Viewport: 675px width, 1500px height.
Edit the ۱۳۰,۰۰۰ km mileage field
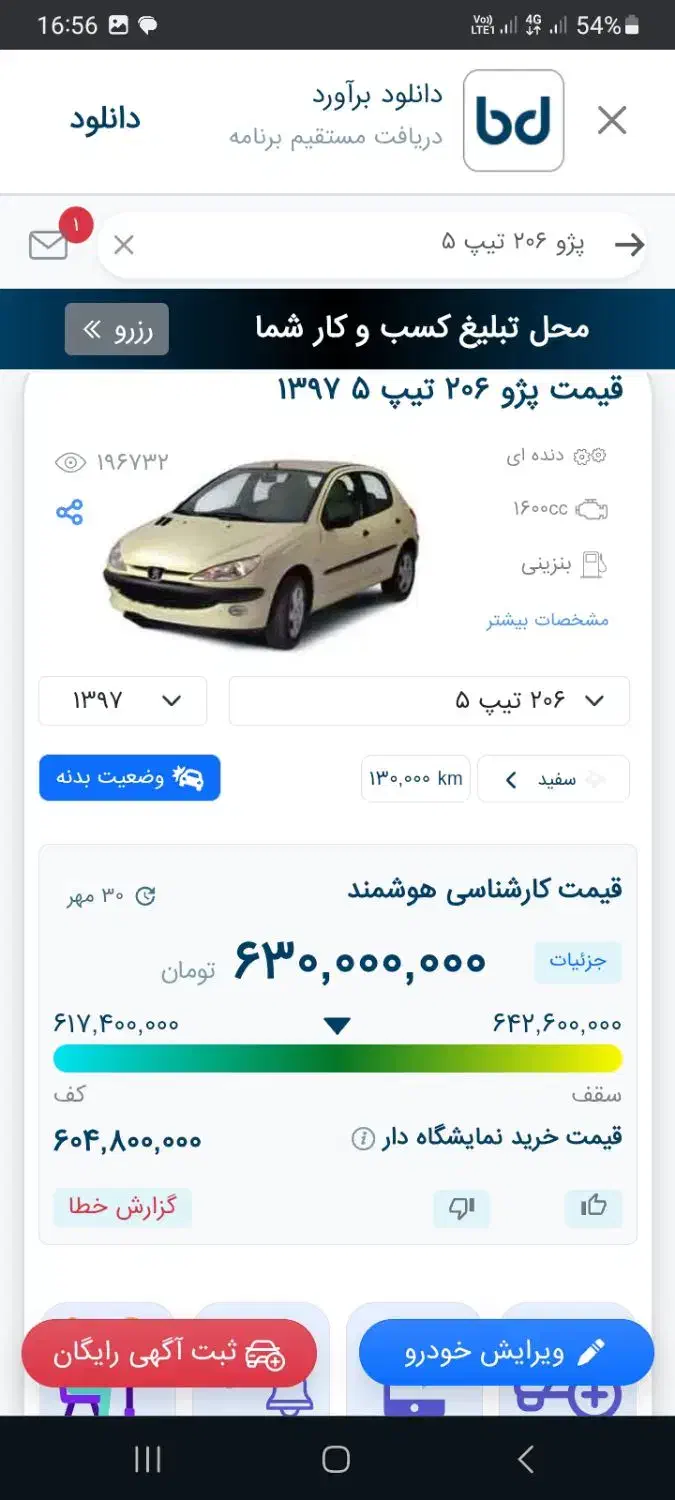[416, 779]
